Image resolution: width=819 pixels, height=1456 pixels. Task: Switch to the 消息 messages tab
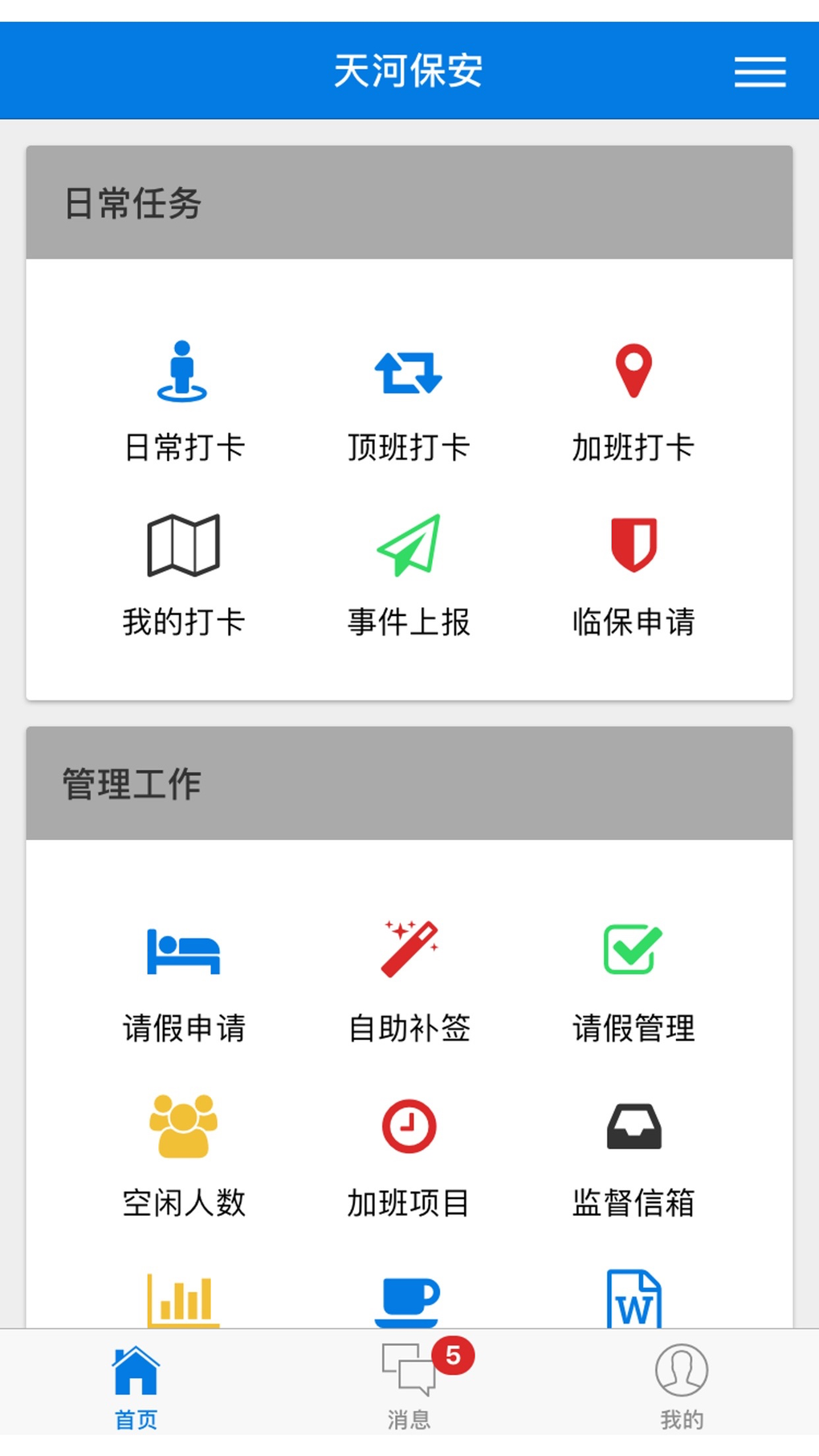point(409,1385)
